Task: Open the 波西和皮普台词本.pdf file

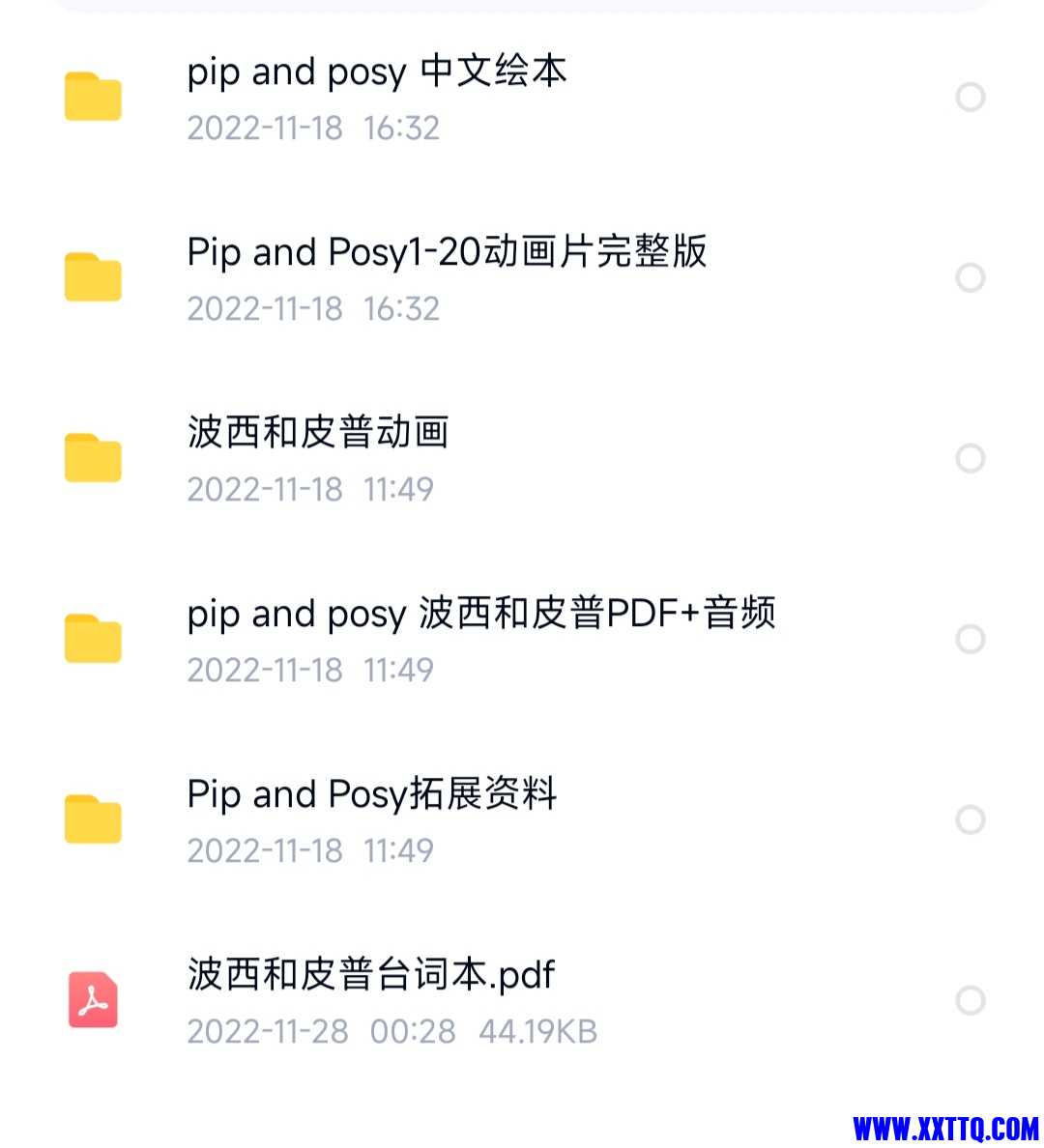Action: tap(371, 976)
